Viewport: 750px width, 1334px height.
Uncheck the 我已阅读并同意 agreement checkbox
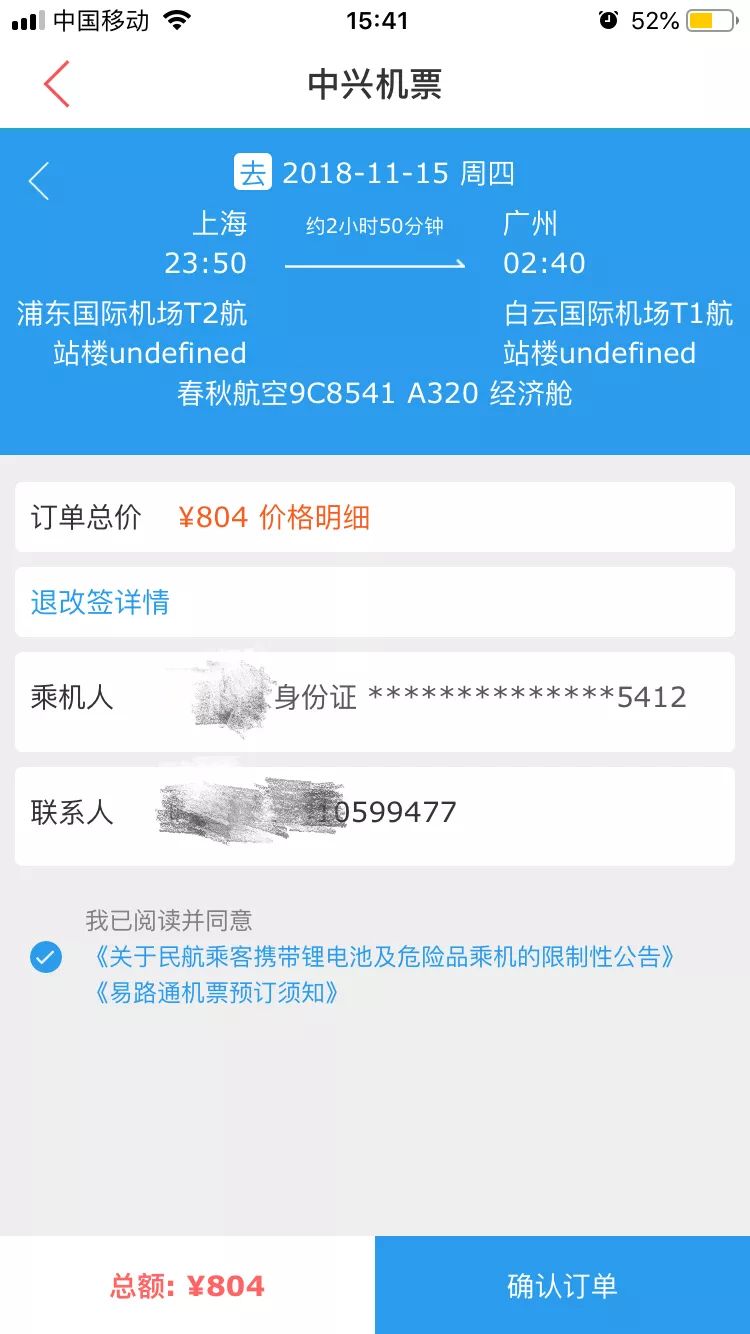(46, 957)
